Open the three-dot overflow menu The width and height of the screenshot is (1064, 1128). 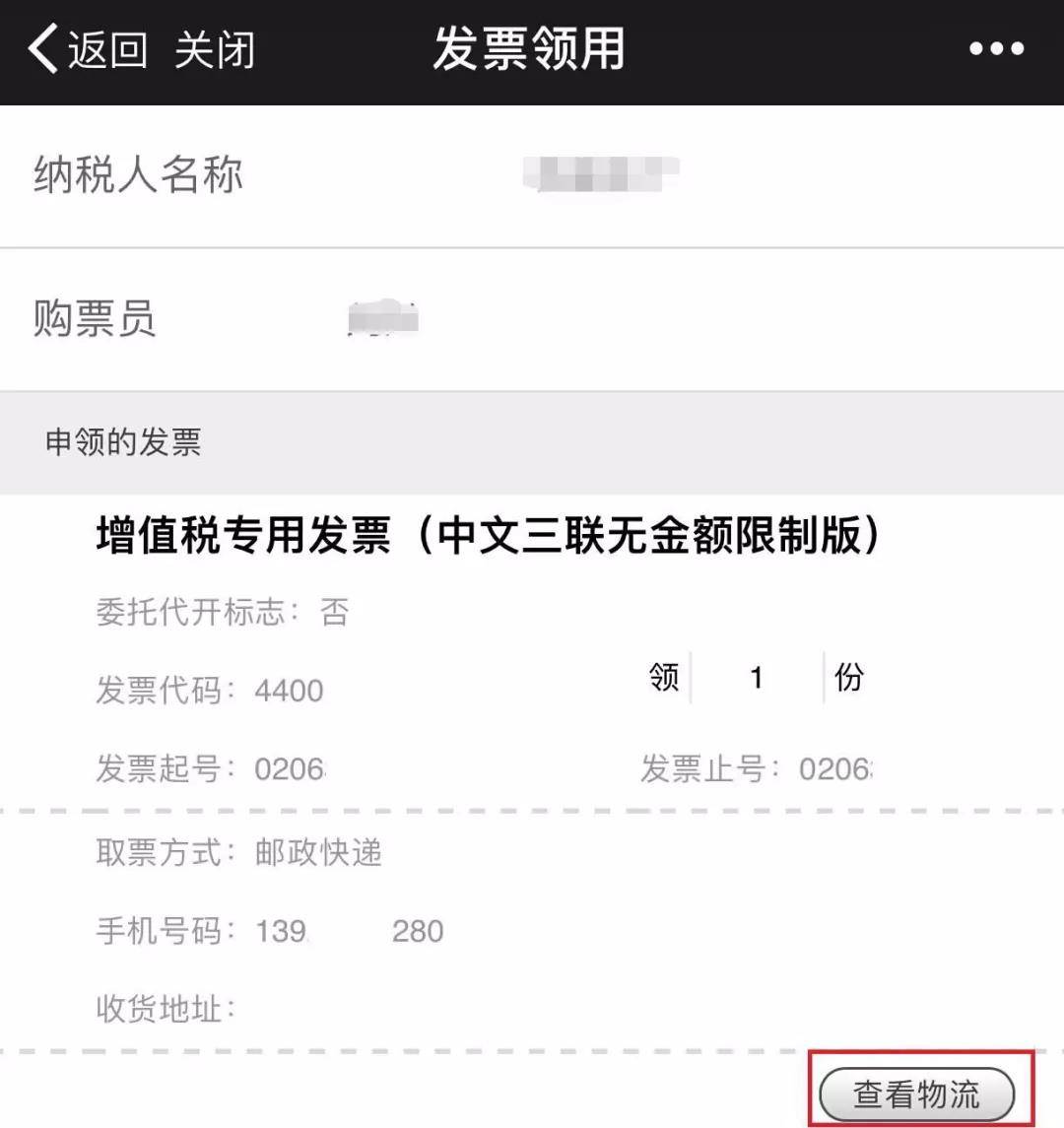pyautogui.click(x=996, y=48)
